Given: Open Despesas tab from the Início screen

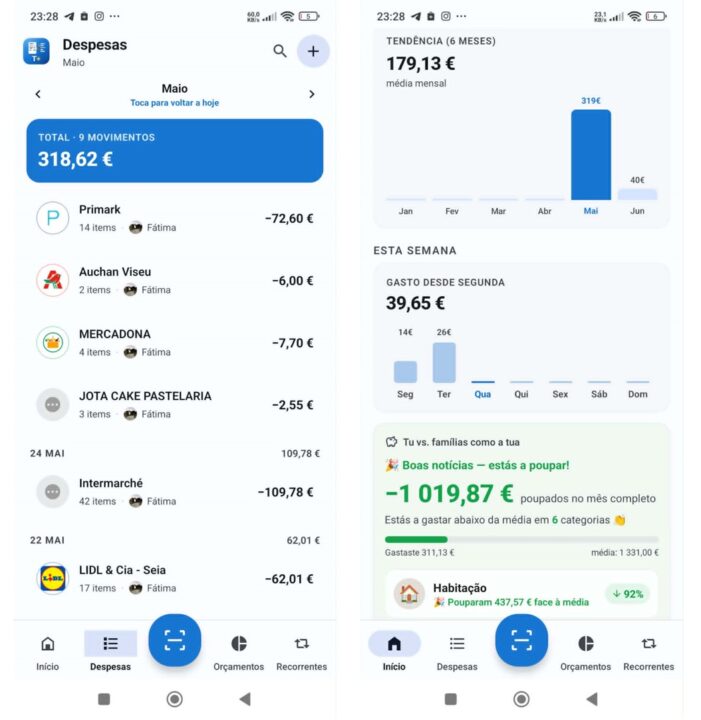Looking at the screenshot, I should [x=457, y=652].
